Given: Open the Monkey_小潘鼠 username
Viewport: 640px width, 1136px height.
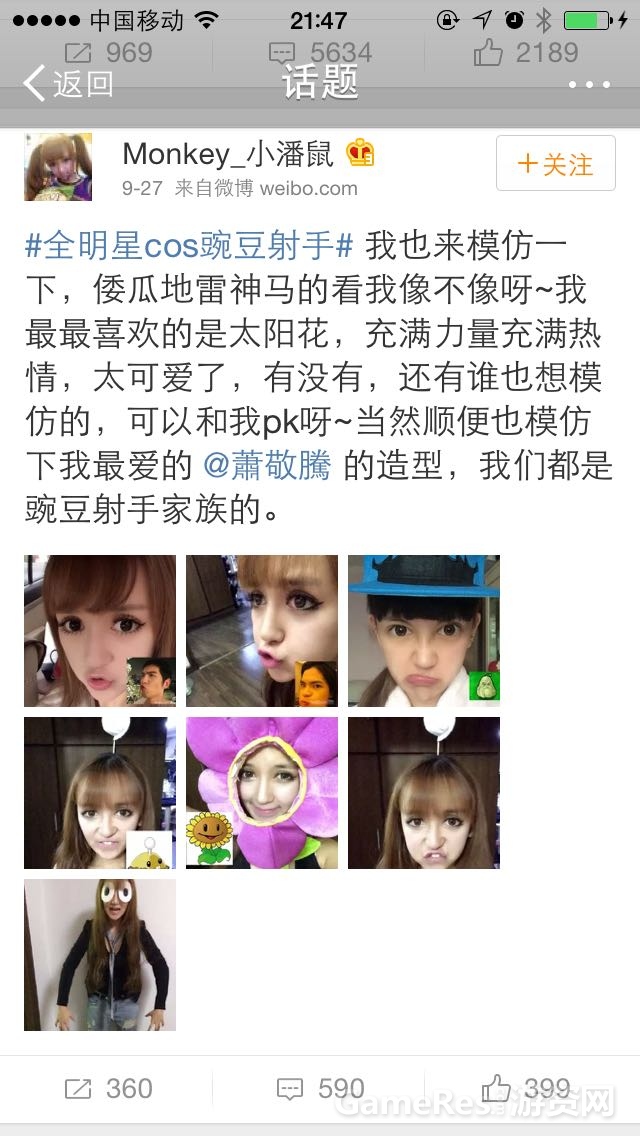Looking at the screenshot, I should point(235,153).
